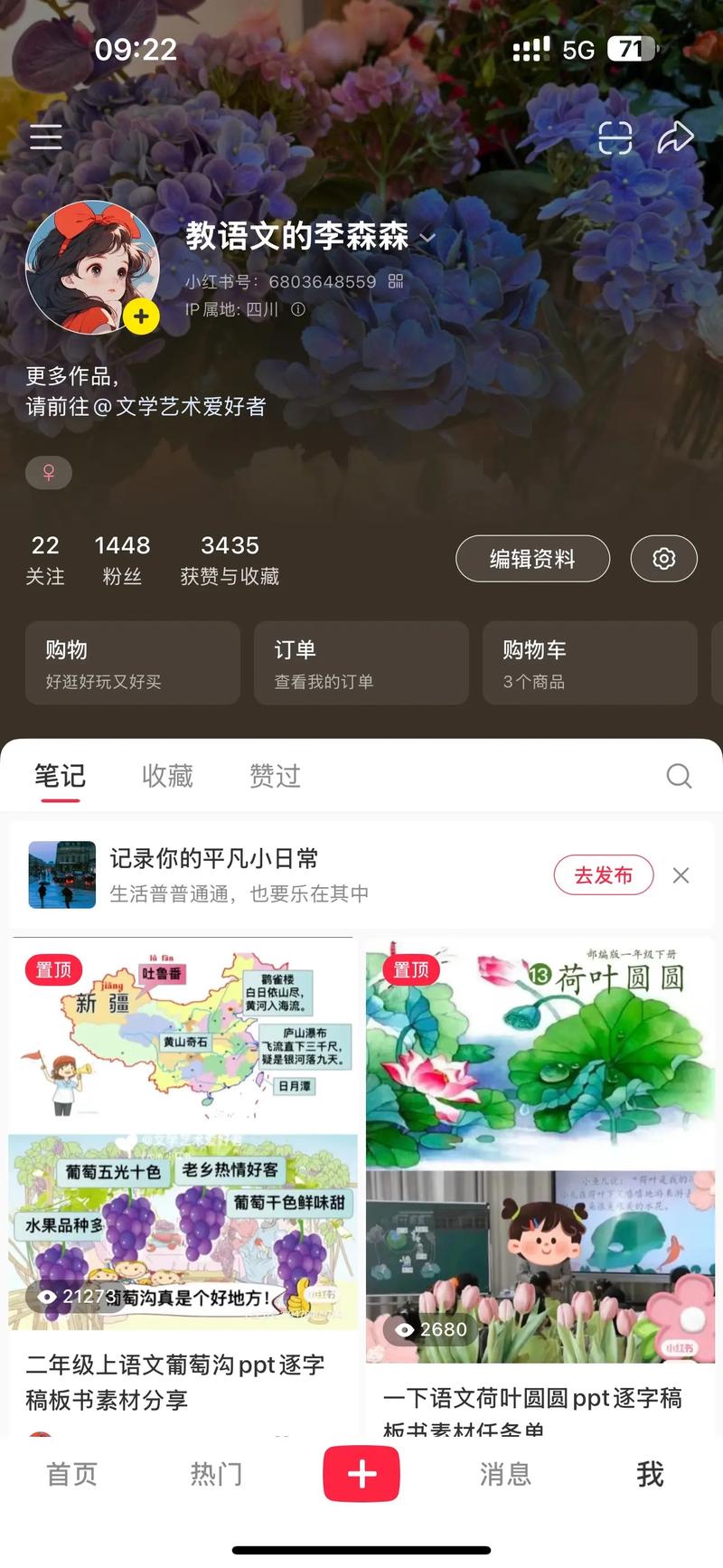The width and height of the screenshot is (723, 1568).
Task: View the 22 关注 following list
Action: [x=45, y=560]
